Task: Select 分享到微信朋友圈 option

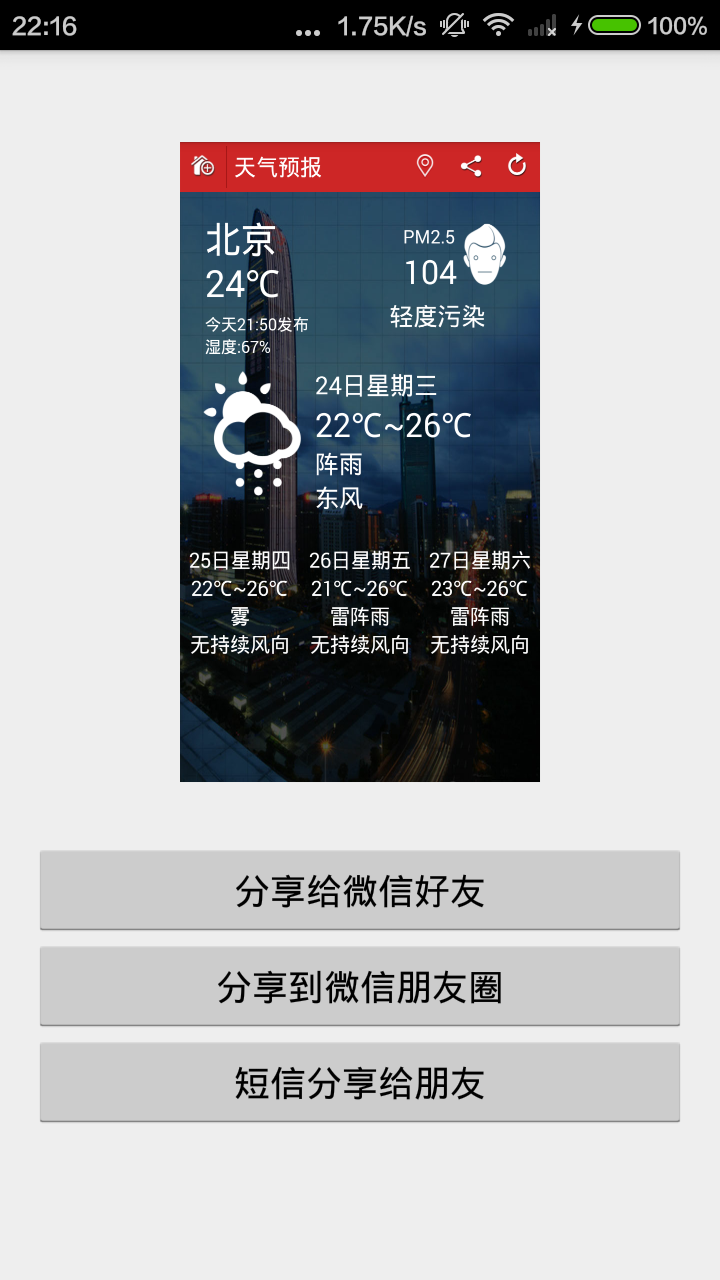Action: pos(360,986)
